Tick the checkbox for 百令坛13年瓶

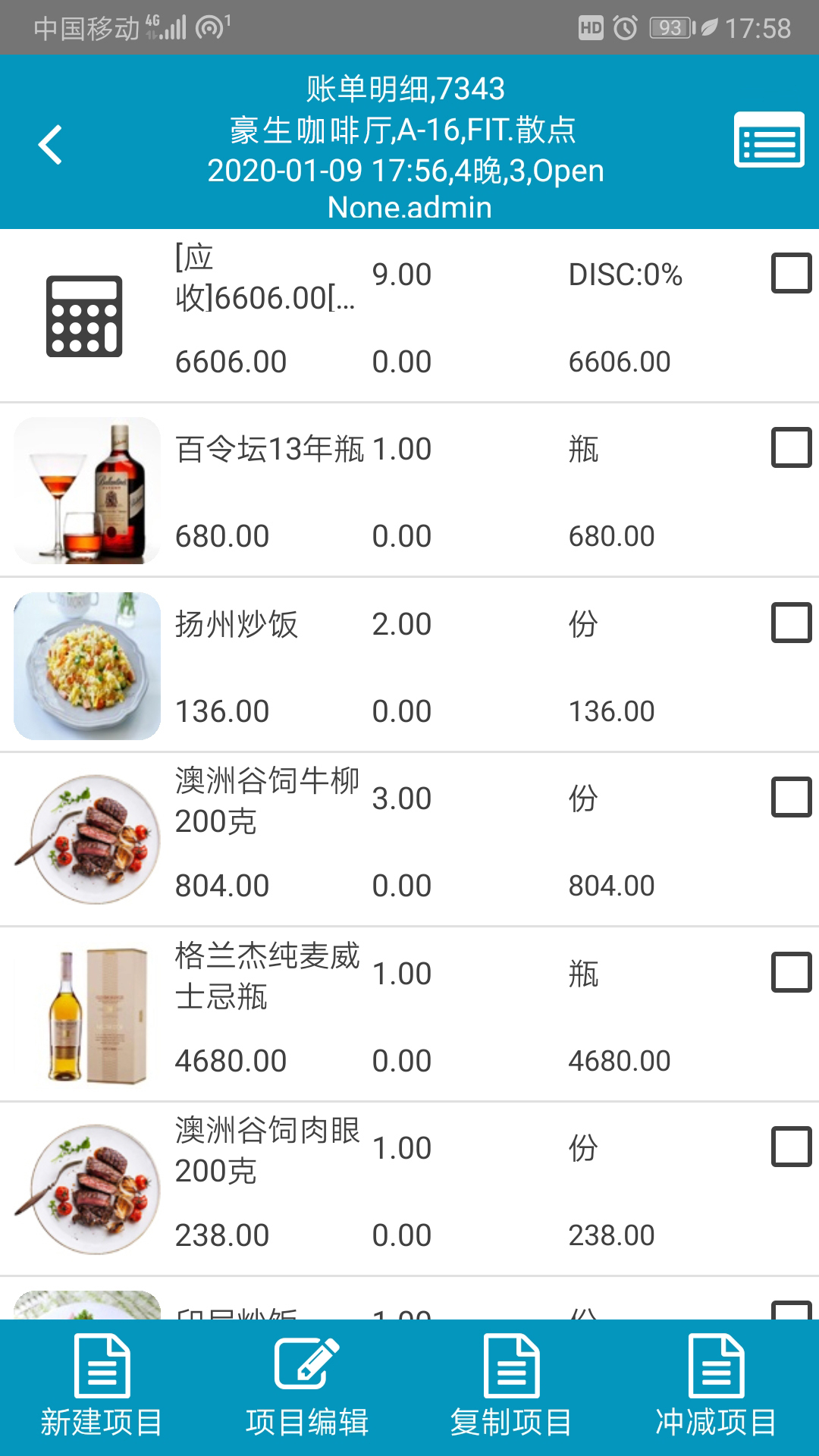pyautogui.click(x=791, y=447)
